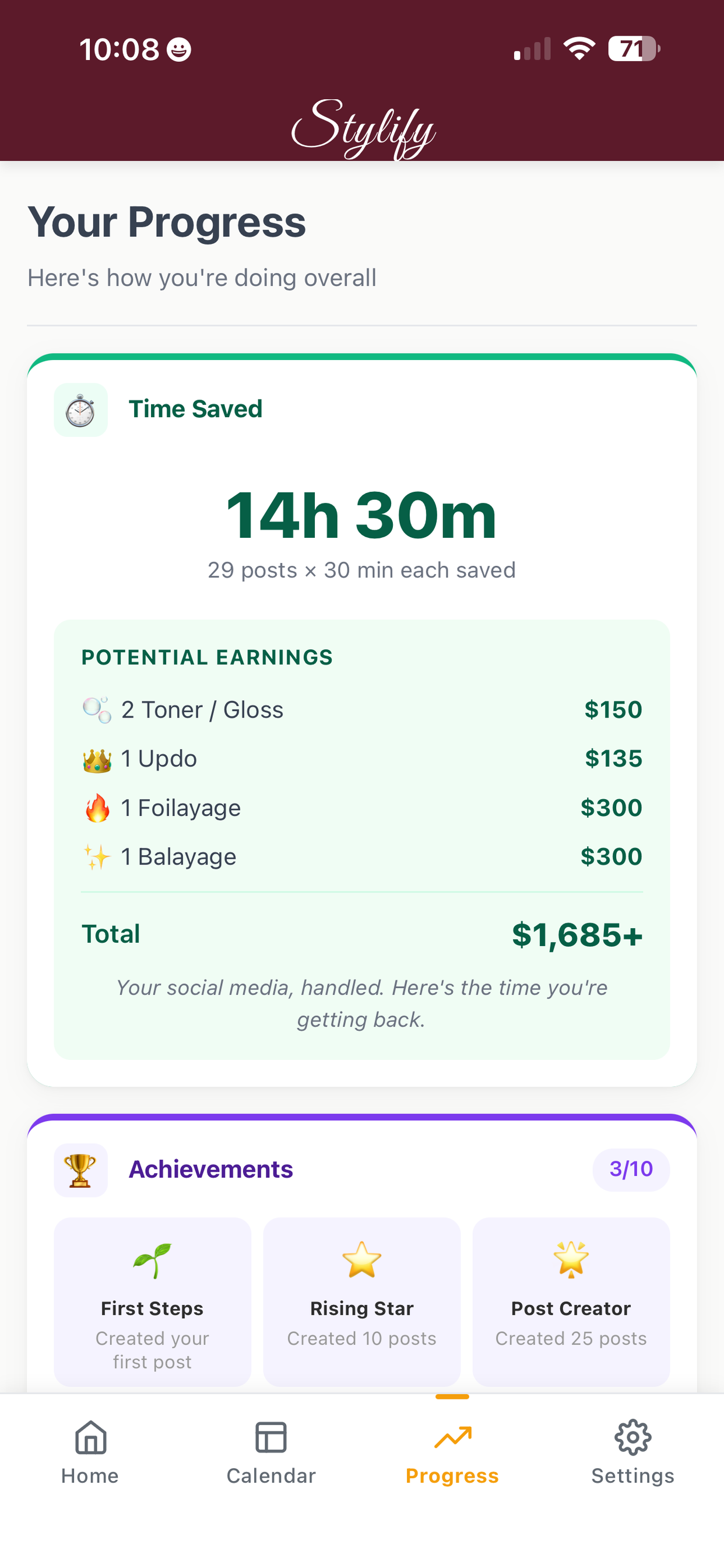The width and height of the screenshot is (724, 1568).
Task: View the Rising Star achievement card
Action: 361,1302
